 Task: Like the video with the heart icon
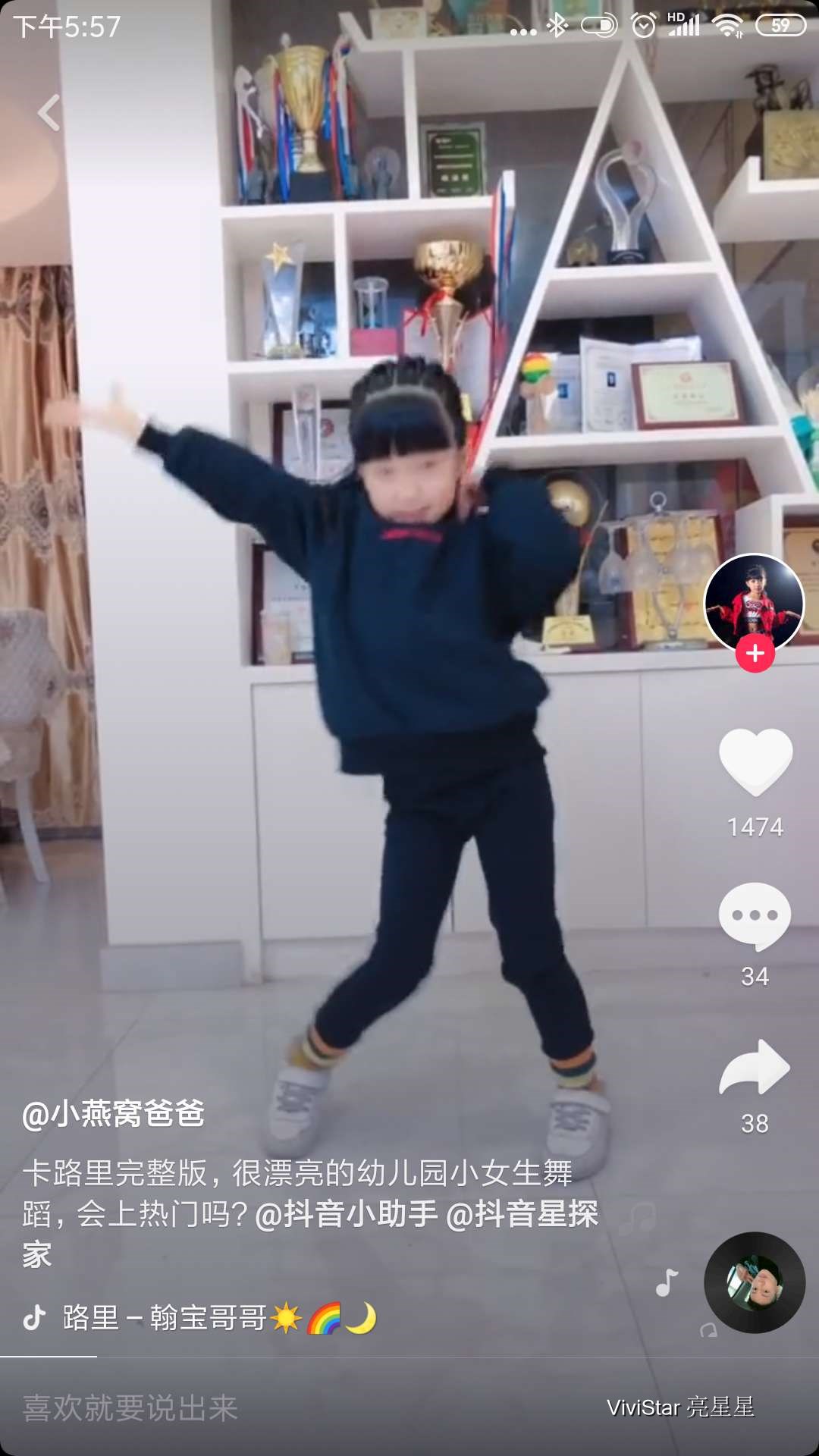pos(755,761)
